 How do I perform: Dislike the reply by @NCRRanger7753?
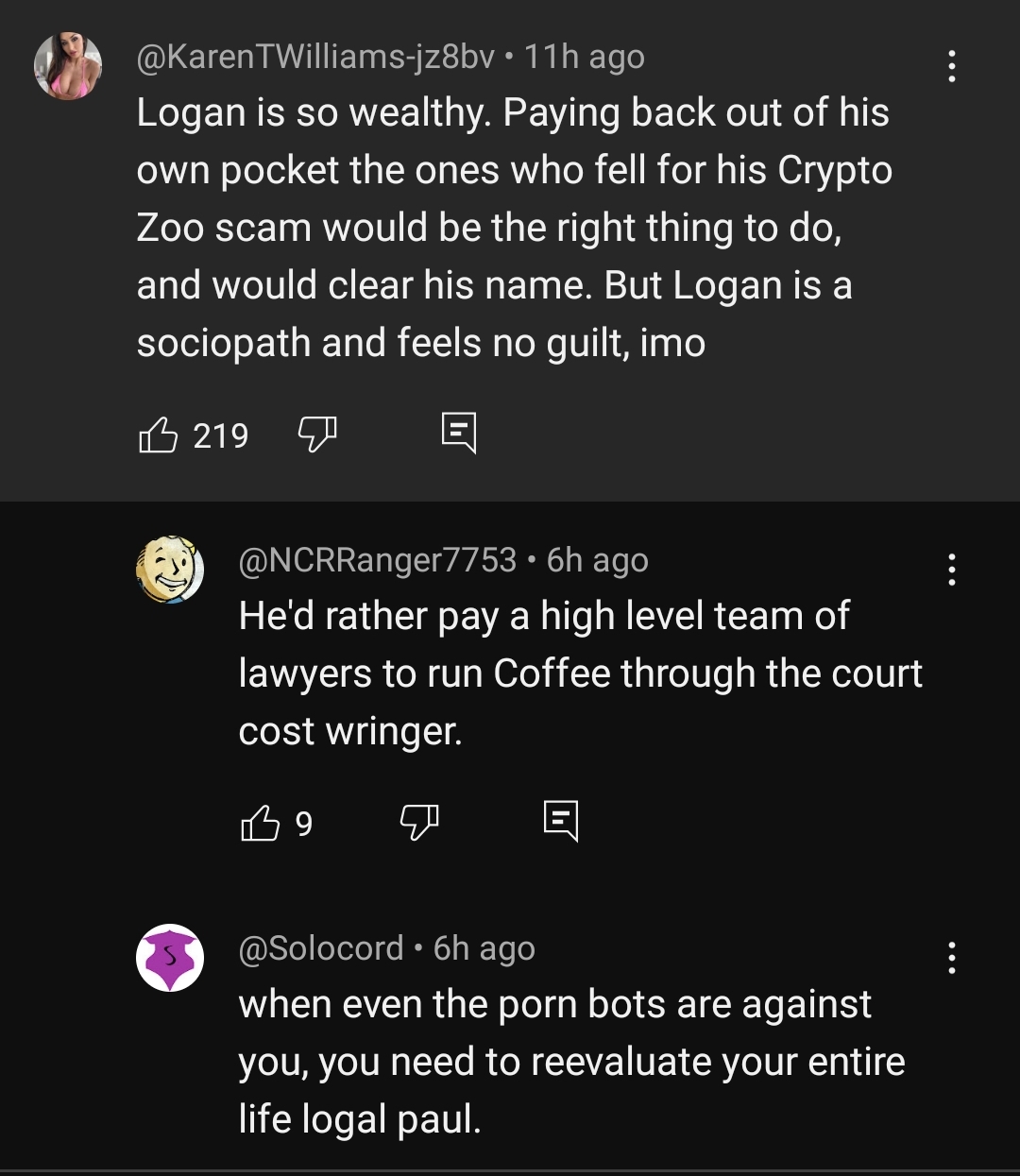pyautogui.click(x=419, y=823)
